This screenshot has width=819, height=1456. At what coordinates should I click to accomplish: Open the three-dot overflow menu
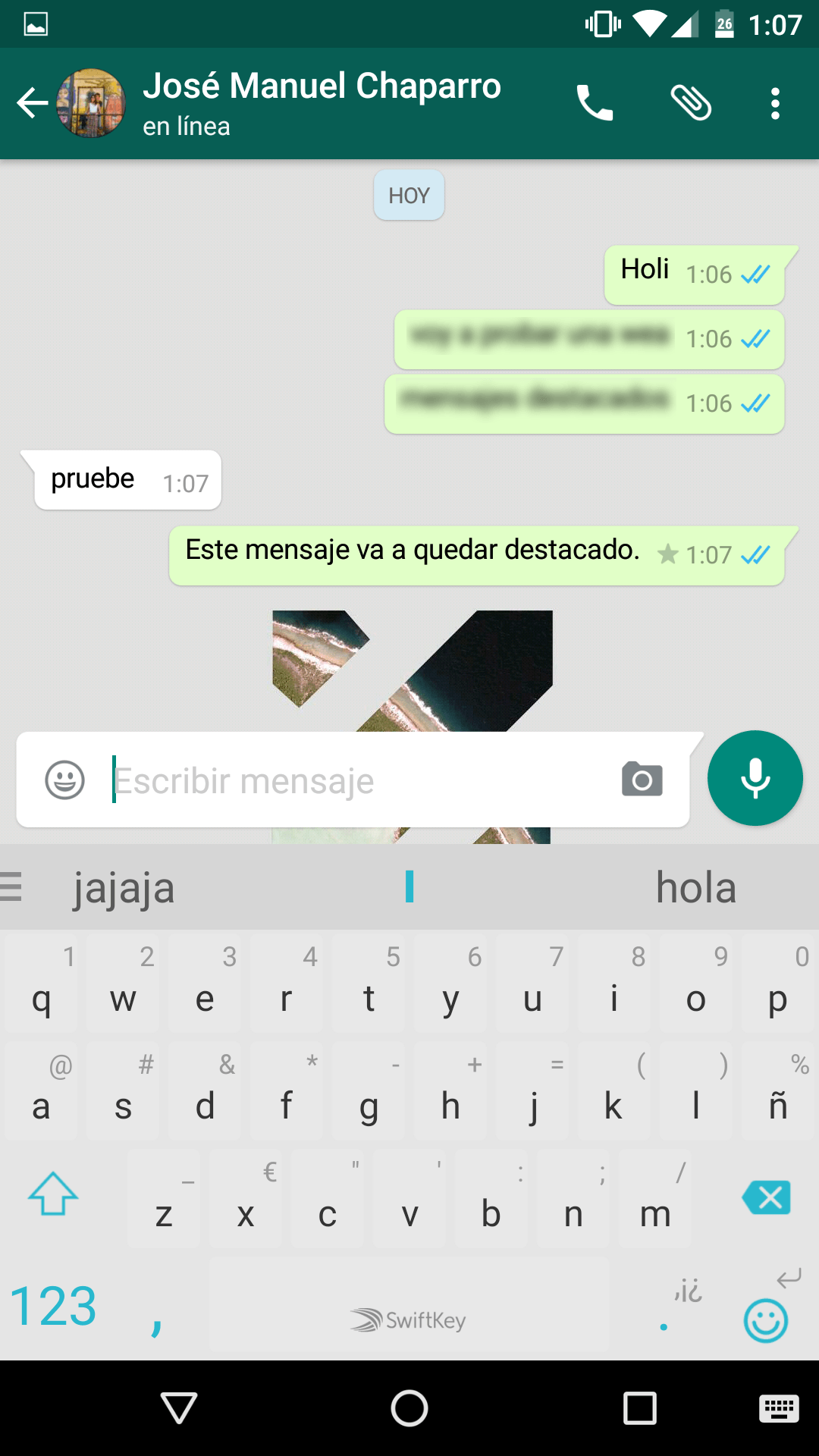point(774,103)
